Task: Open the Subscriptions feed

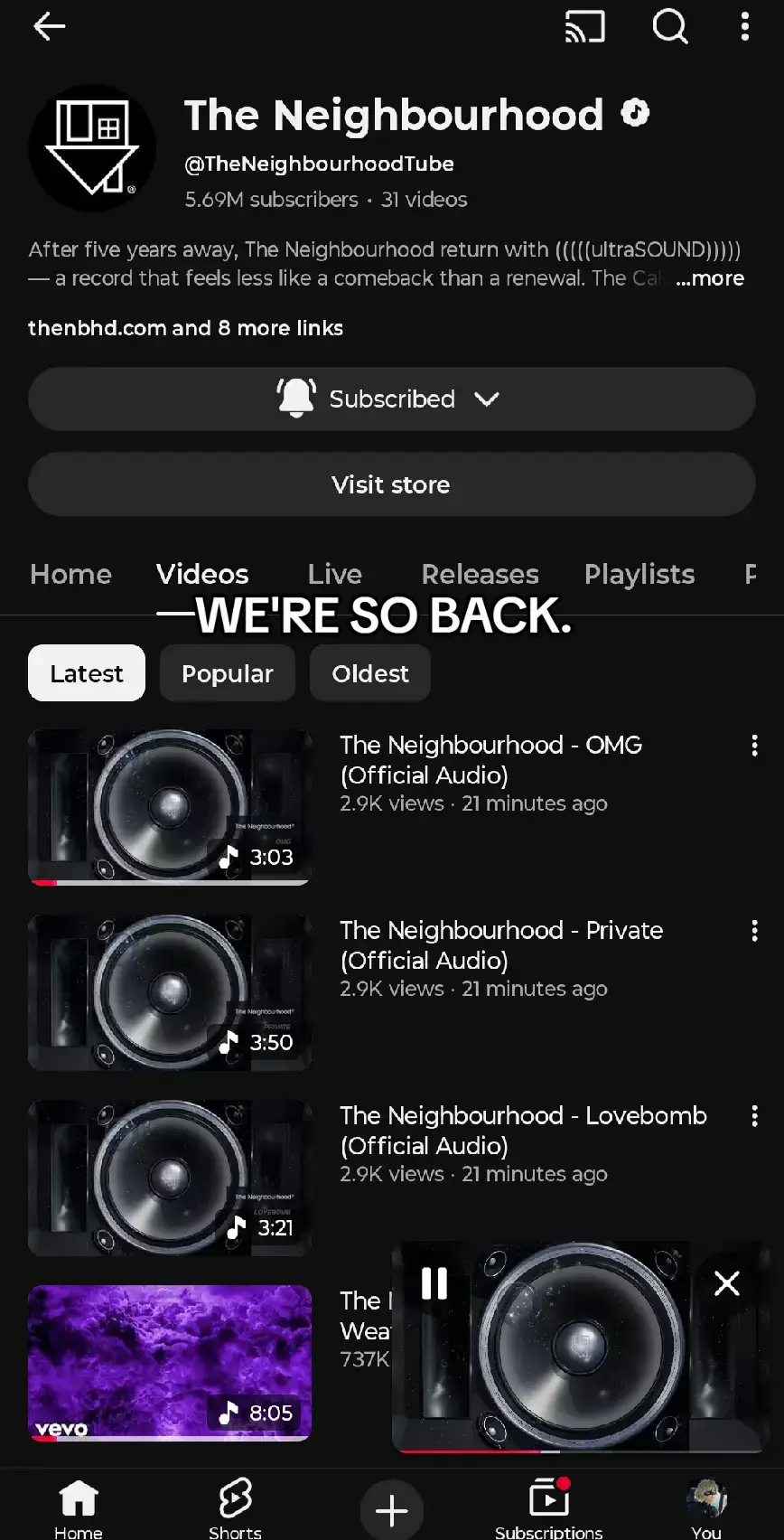Action: [x=548, y=1502]
